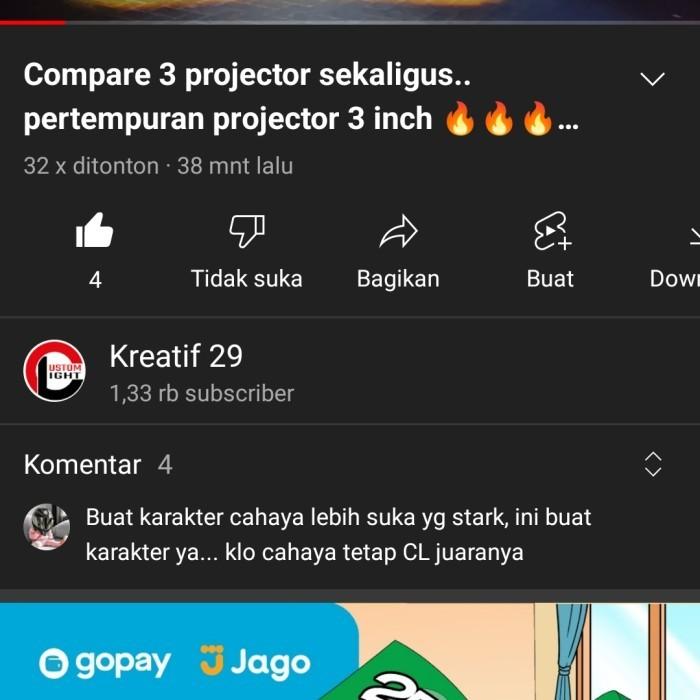Expand the video description chevron
The height and width of the screenshot is (700, 700).
click(652, 79)
